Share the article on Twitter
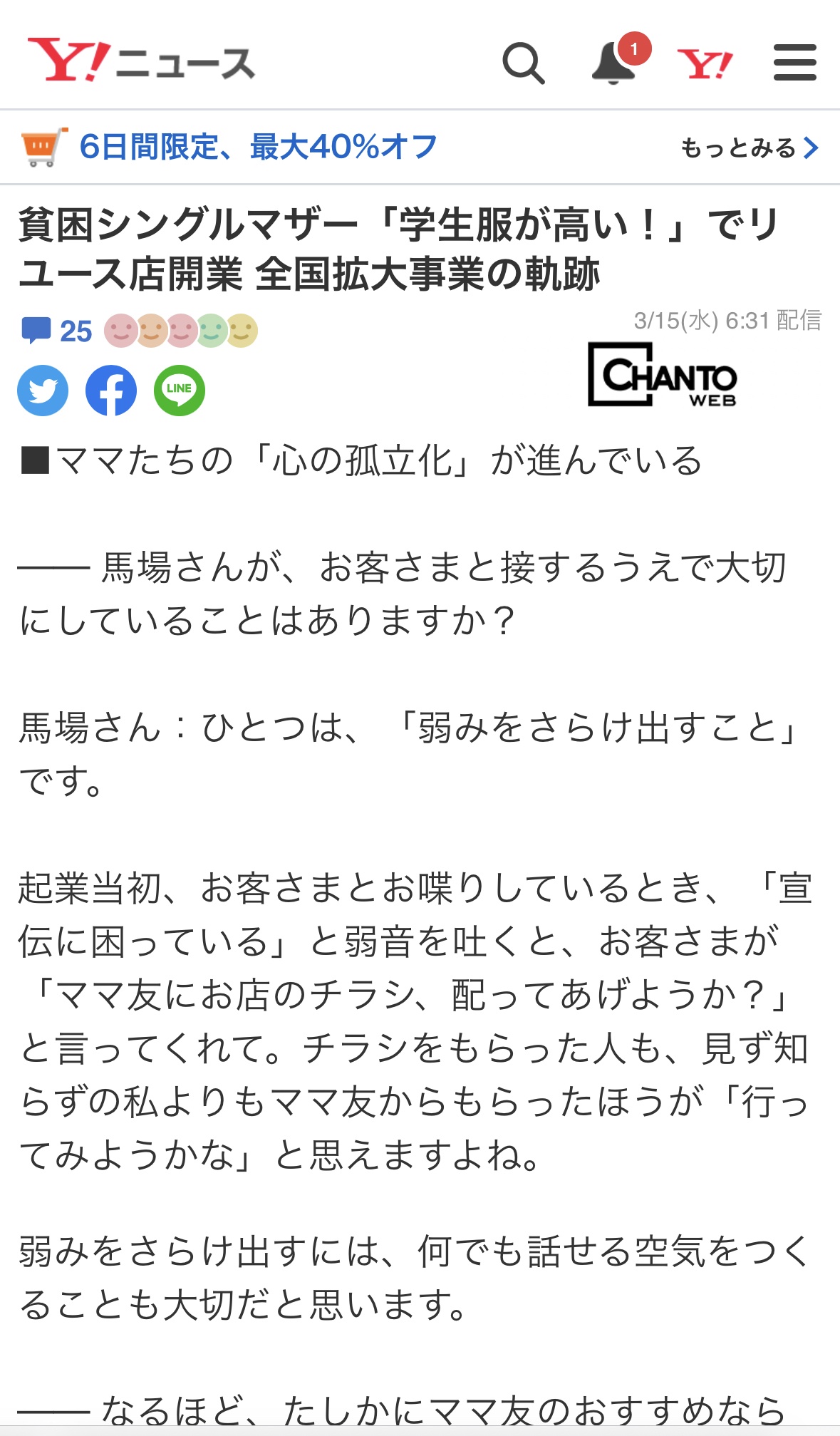The image size is (840, 1436). coord(43,391)
